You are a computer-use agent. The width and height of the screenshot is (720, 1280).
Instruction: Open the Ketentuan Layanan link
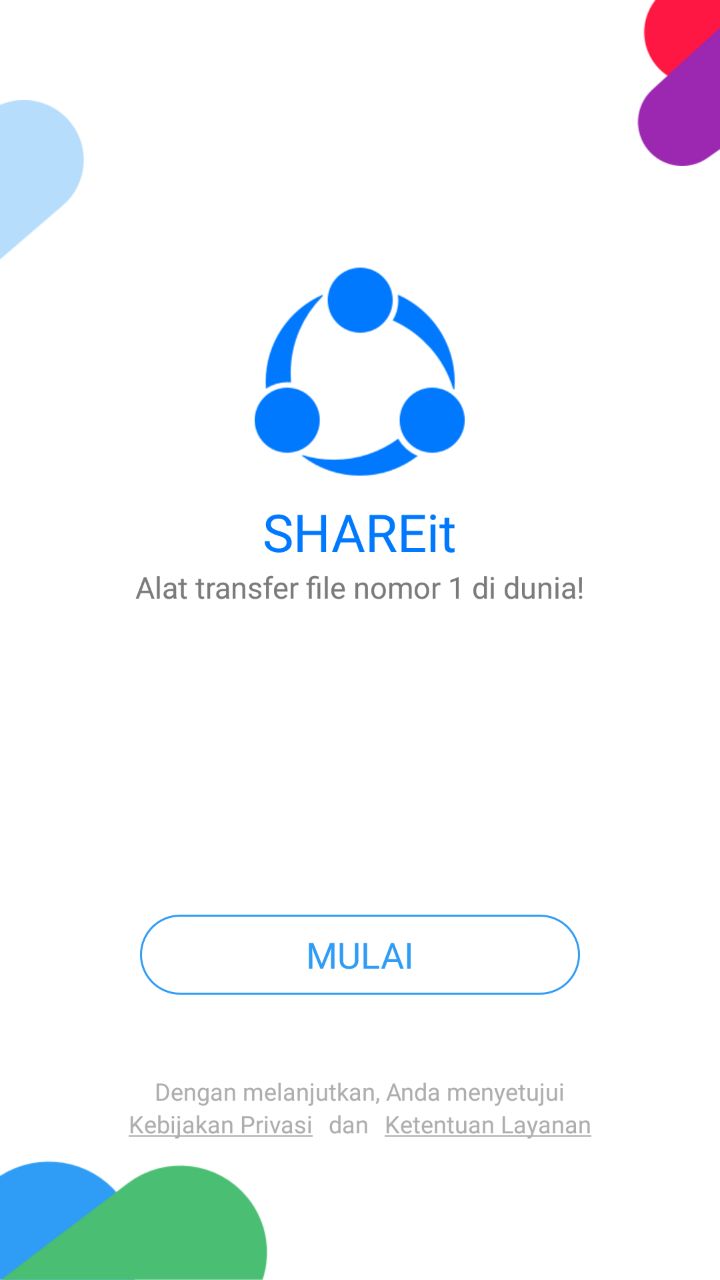(x=487, y=1125)
